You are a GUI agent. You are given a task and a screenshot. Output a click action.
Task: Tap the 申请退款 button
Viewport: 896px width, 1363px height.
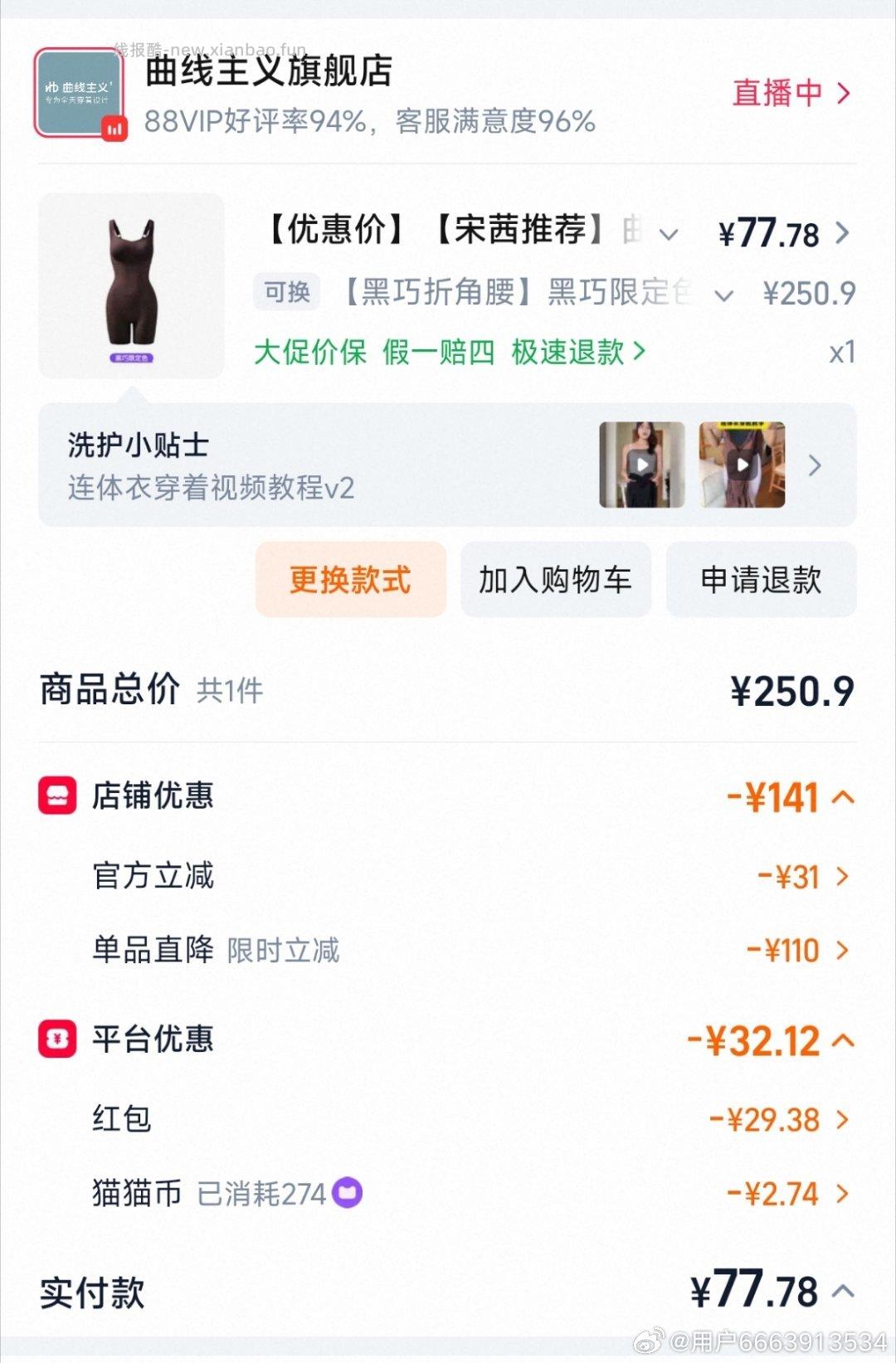click(760, 579)
